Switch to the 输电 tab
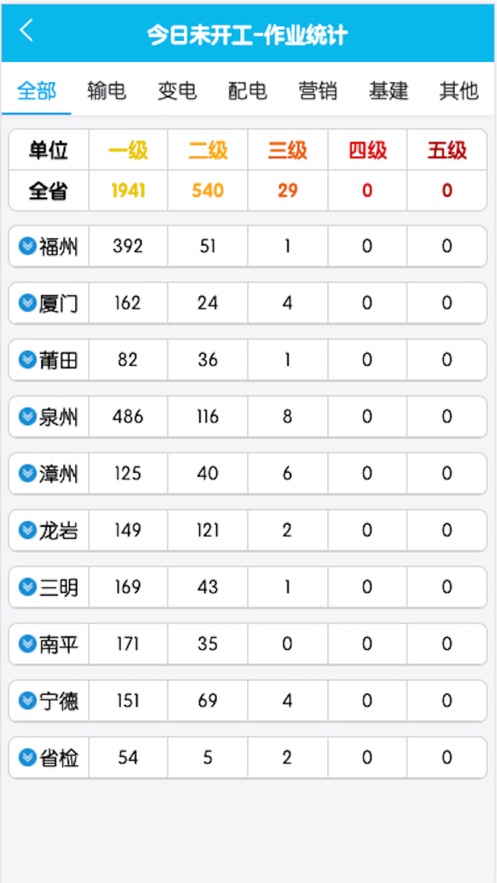 tap(106, 91)
